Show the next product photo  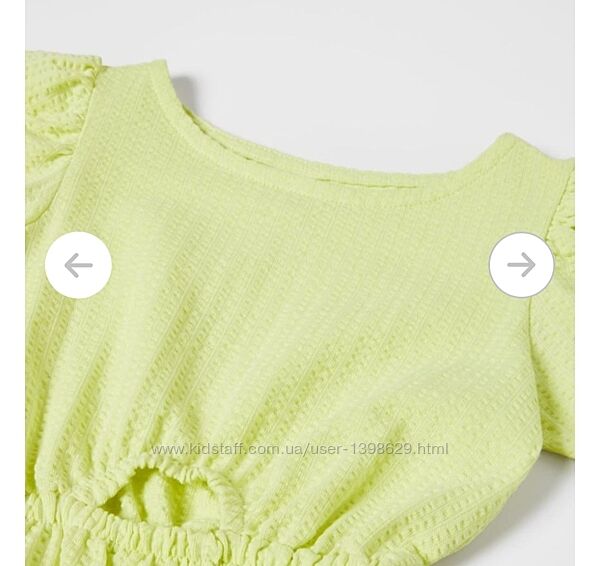coord(521,265)
